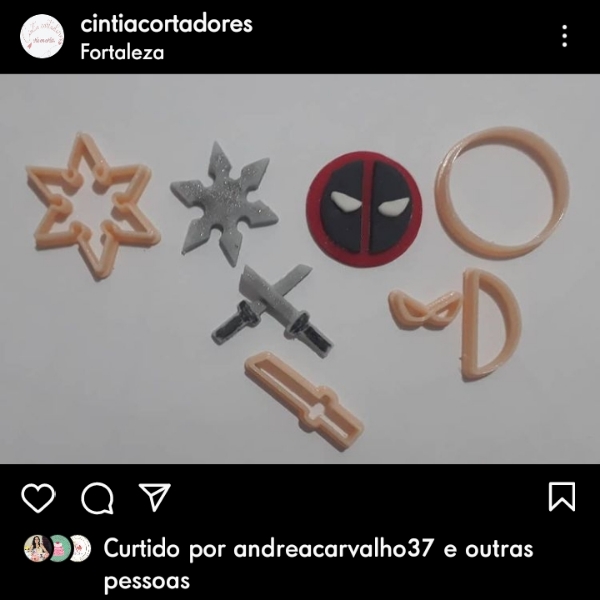Bookmark this post
This screenshot has height=600, width=600.
tap(561, 496)
